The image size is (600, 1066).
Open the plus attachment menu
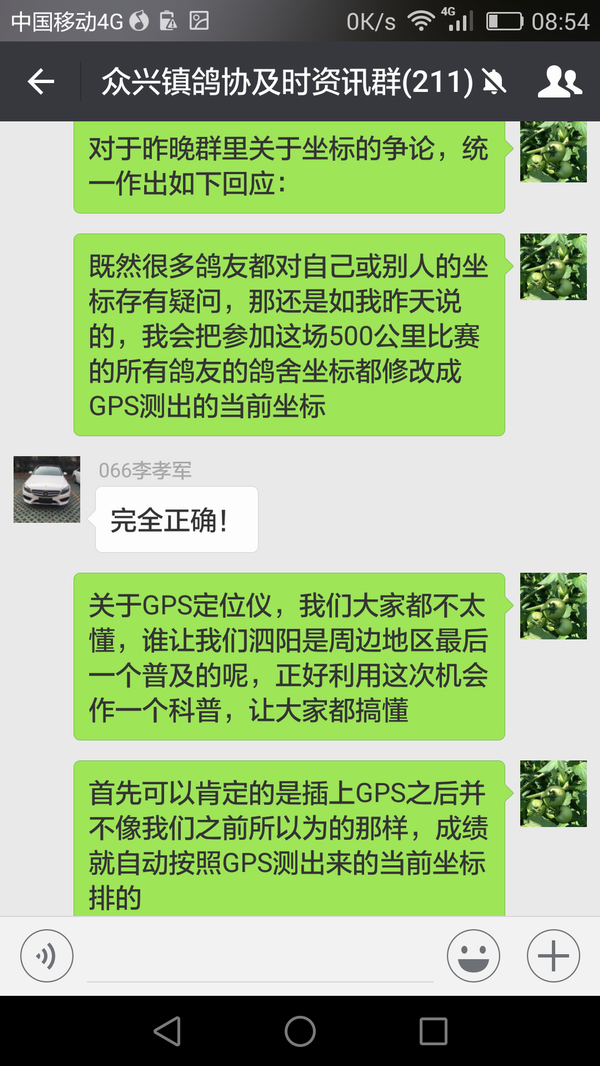tap(553, 956)
